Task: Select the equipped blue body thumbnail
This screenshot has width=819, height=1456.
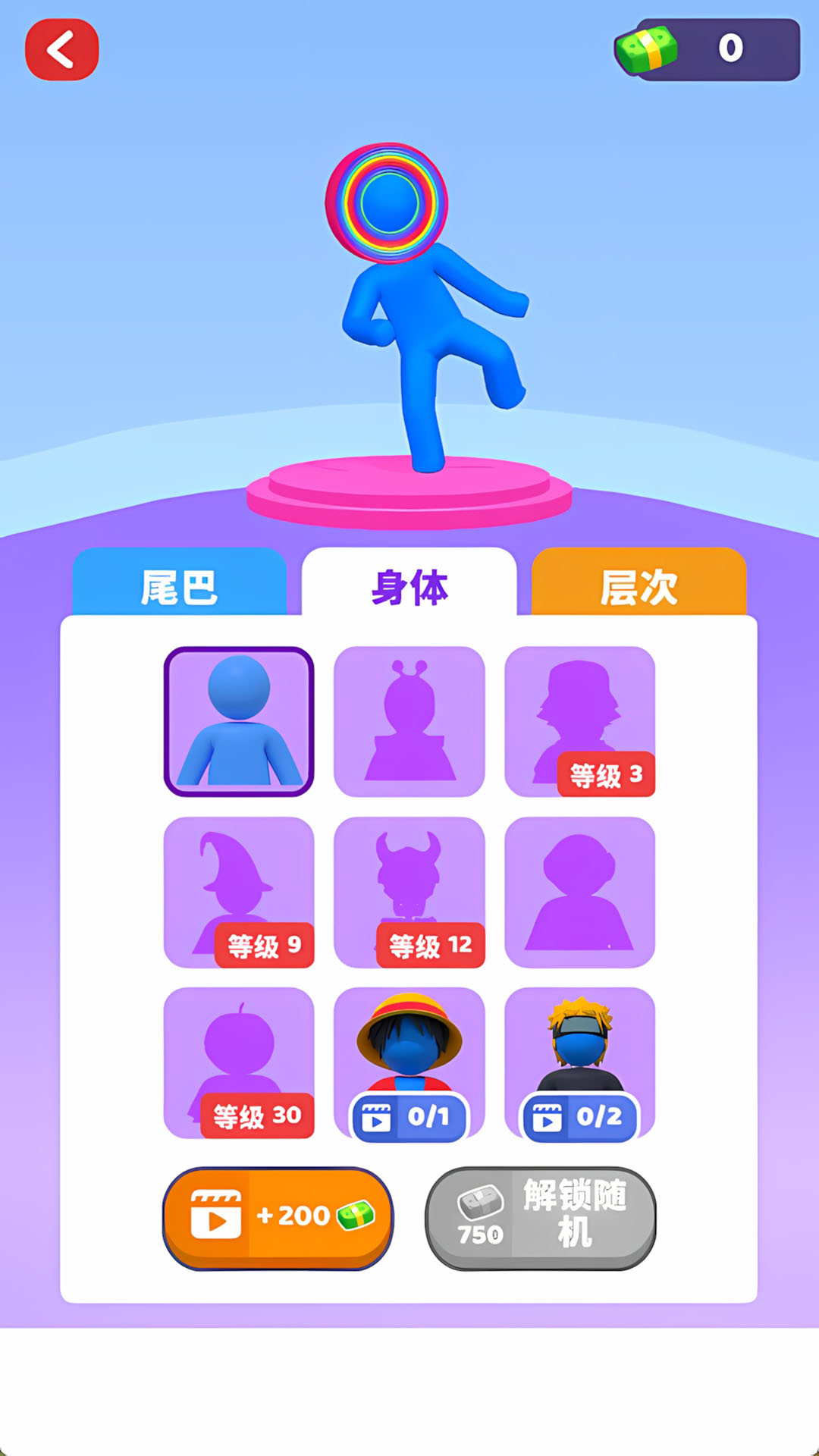Action: (x=239, y=720)
